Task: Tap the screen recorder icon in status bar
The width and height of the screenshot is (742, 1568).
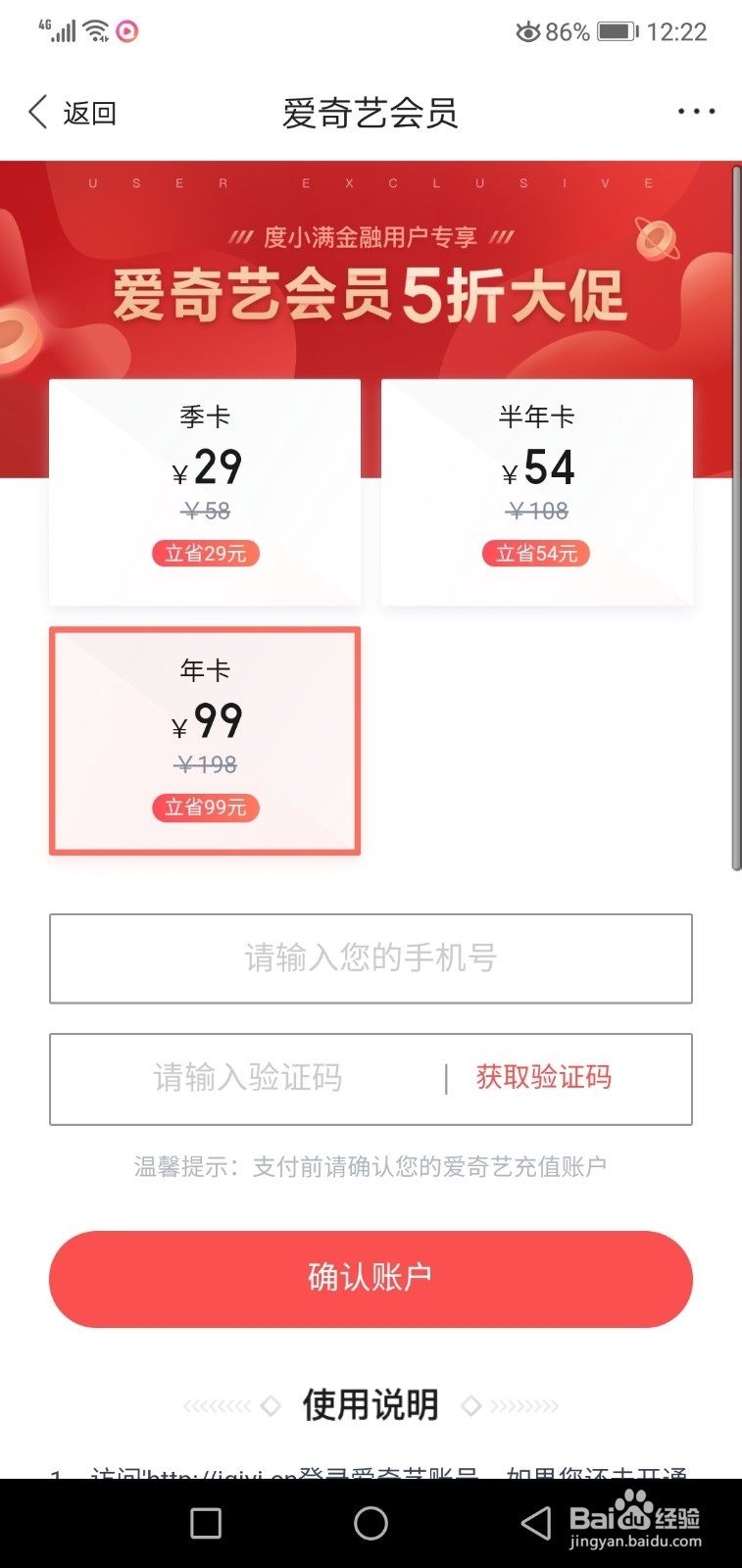Action: coord(126,31)
